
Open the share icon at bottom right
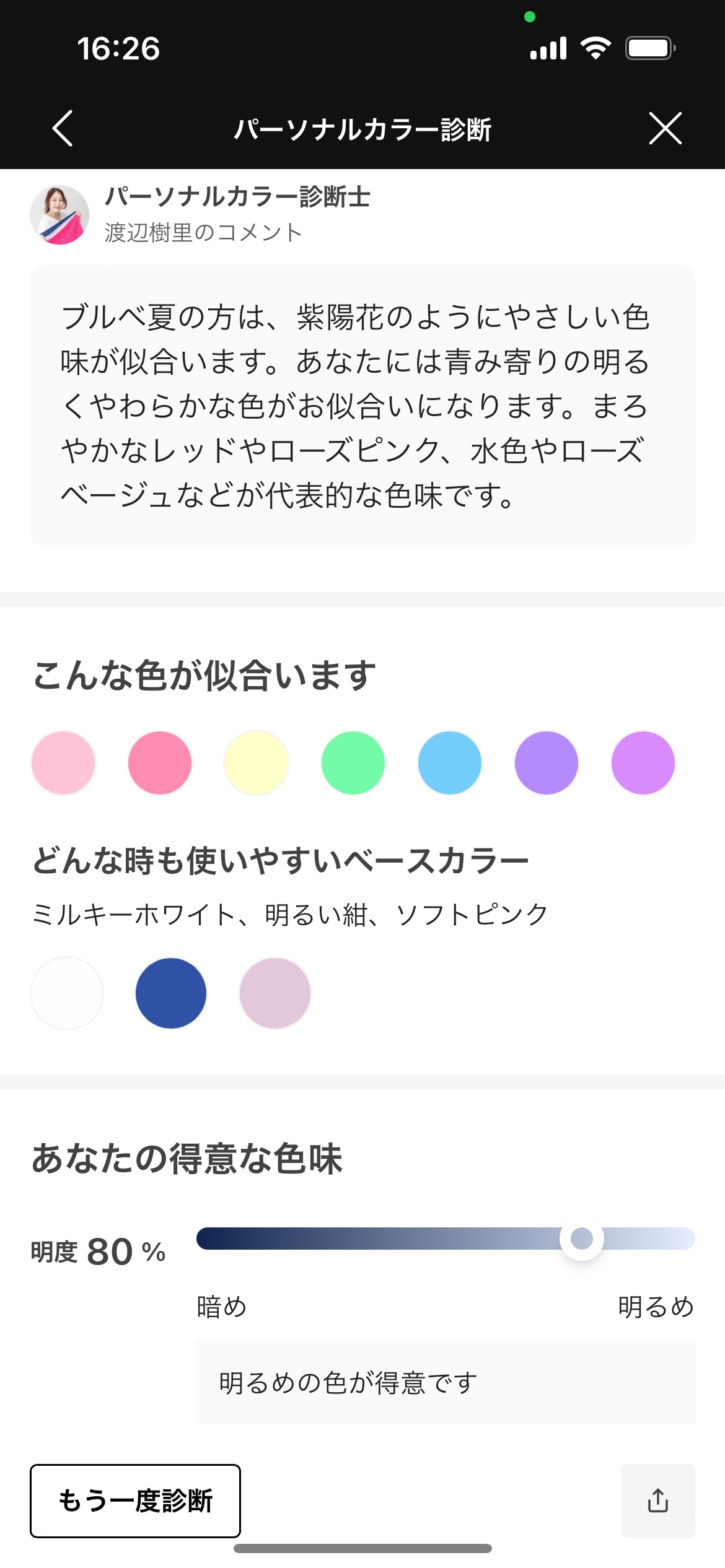(658, 1502)
